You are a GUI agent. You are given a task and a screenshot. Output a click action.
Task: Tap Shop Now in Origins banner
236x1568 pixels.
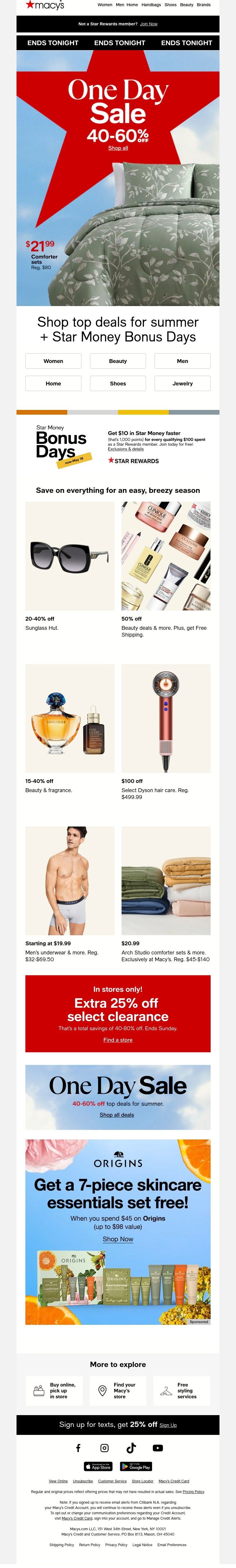[118, 1239]
